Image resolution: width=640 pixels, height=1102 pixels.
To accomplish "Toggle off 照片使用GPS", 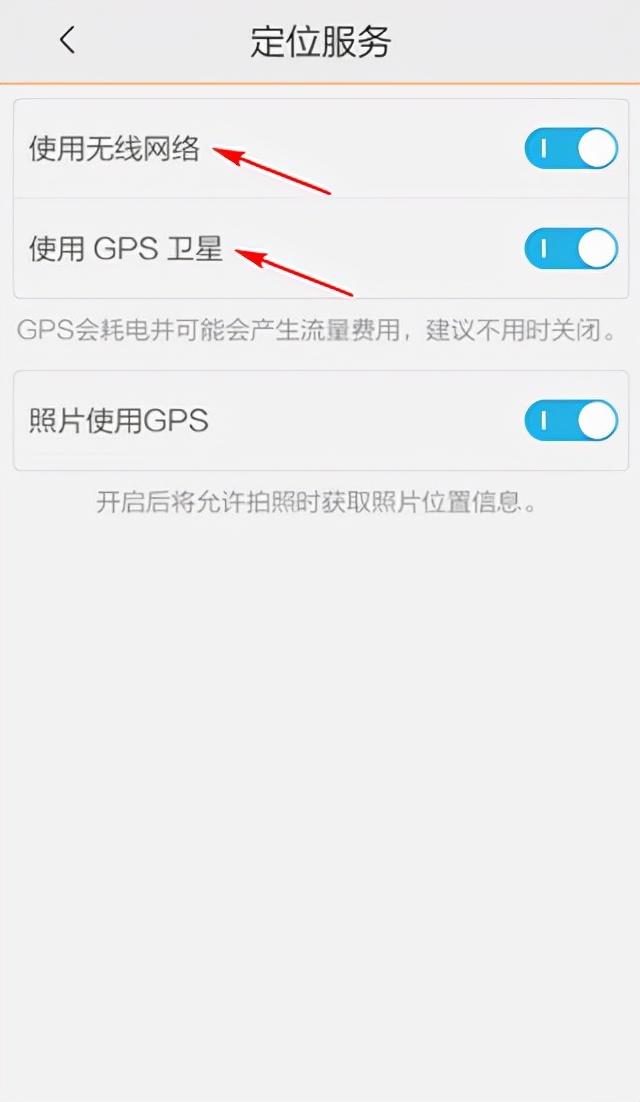I will [x=571, y=420].
